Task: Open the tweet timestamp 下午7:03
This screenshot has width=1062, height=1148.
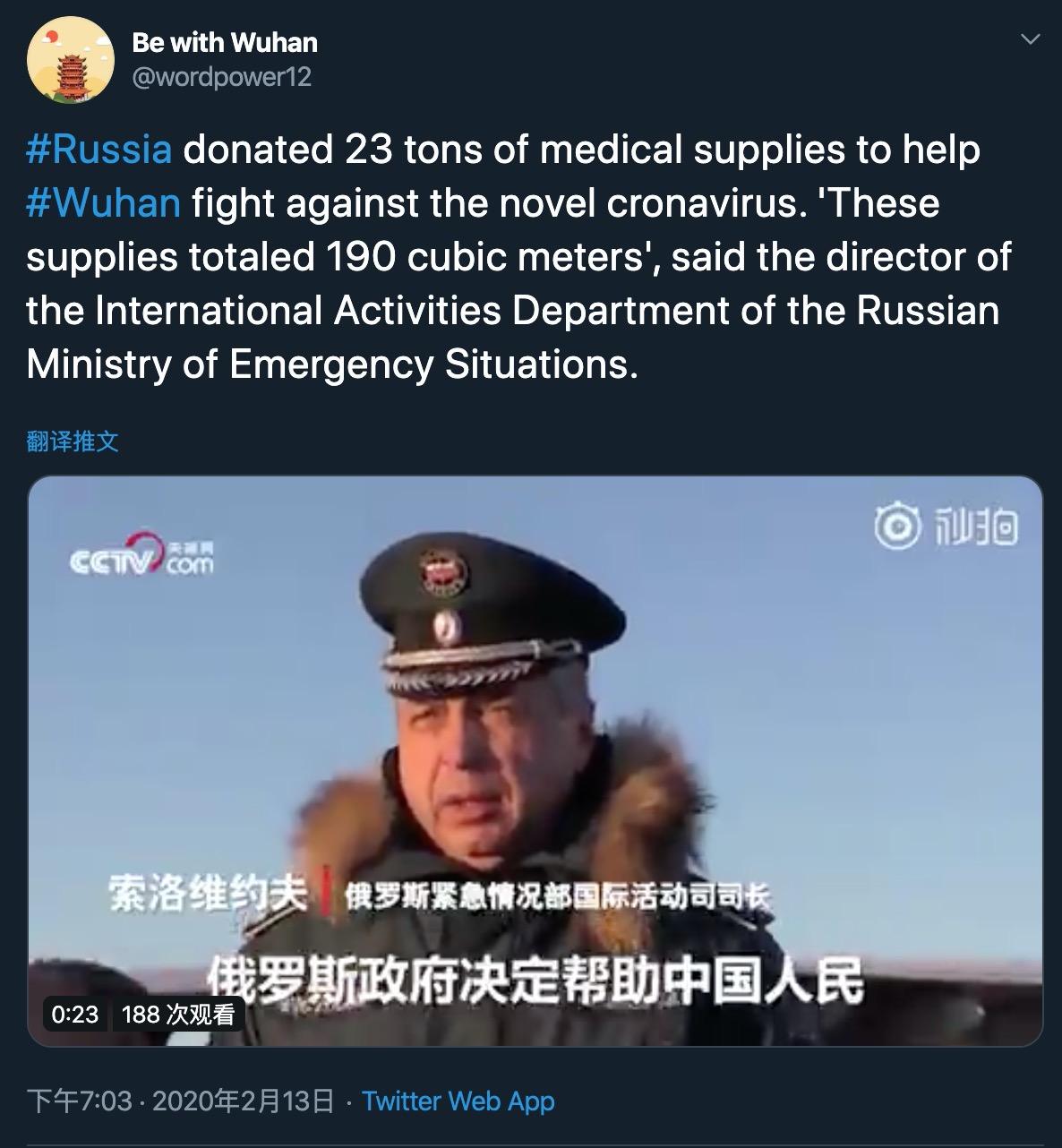Action: [179, 1101]
